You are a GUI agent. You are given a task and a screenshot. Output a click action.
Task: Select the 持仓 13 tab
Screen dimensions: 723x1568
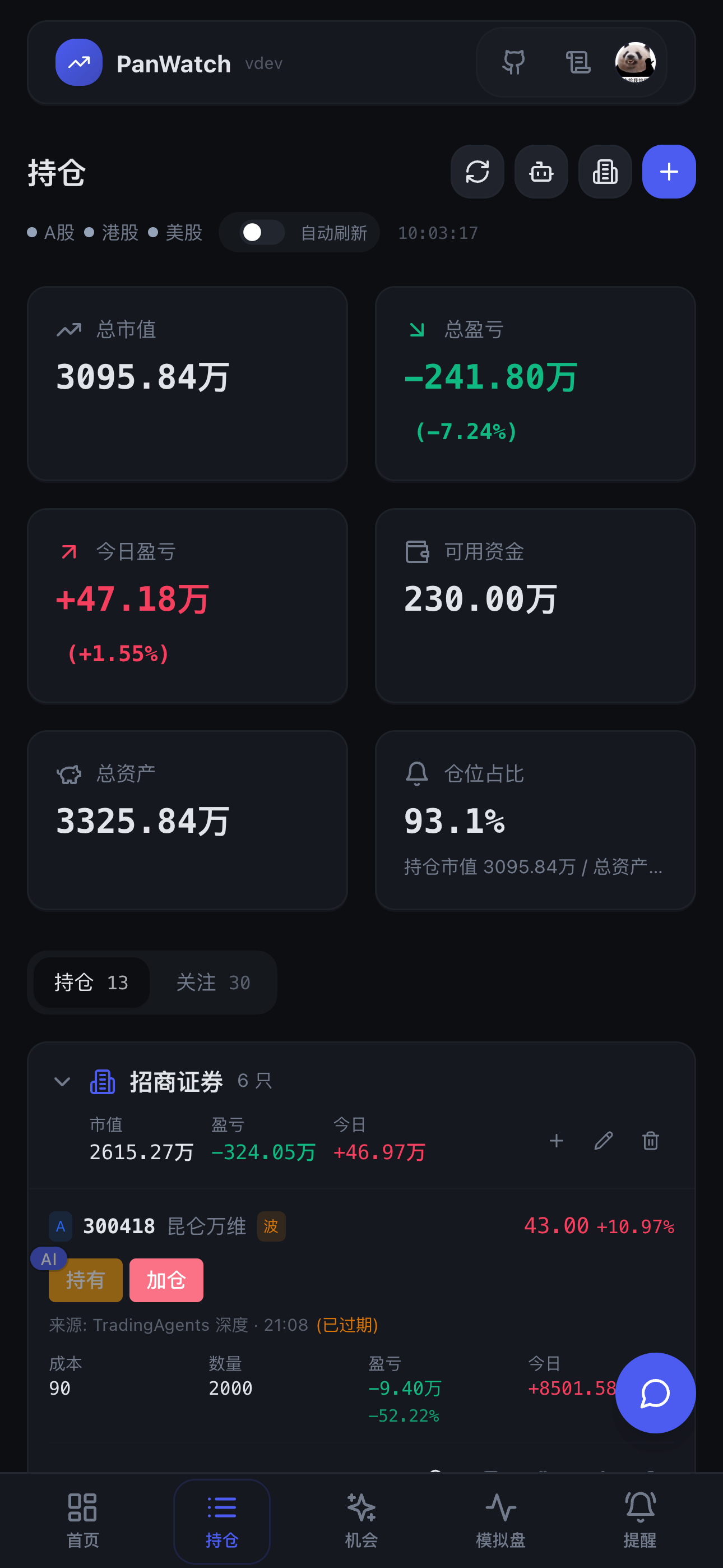(x=91, y=982)
